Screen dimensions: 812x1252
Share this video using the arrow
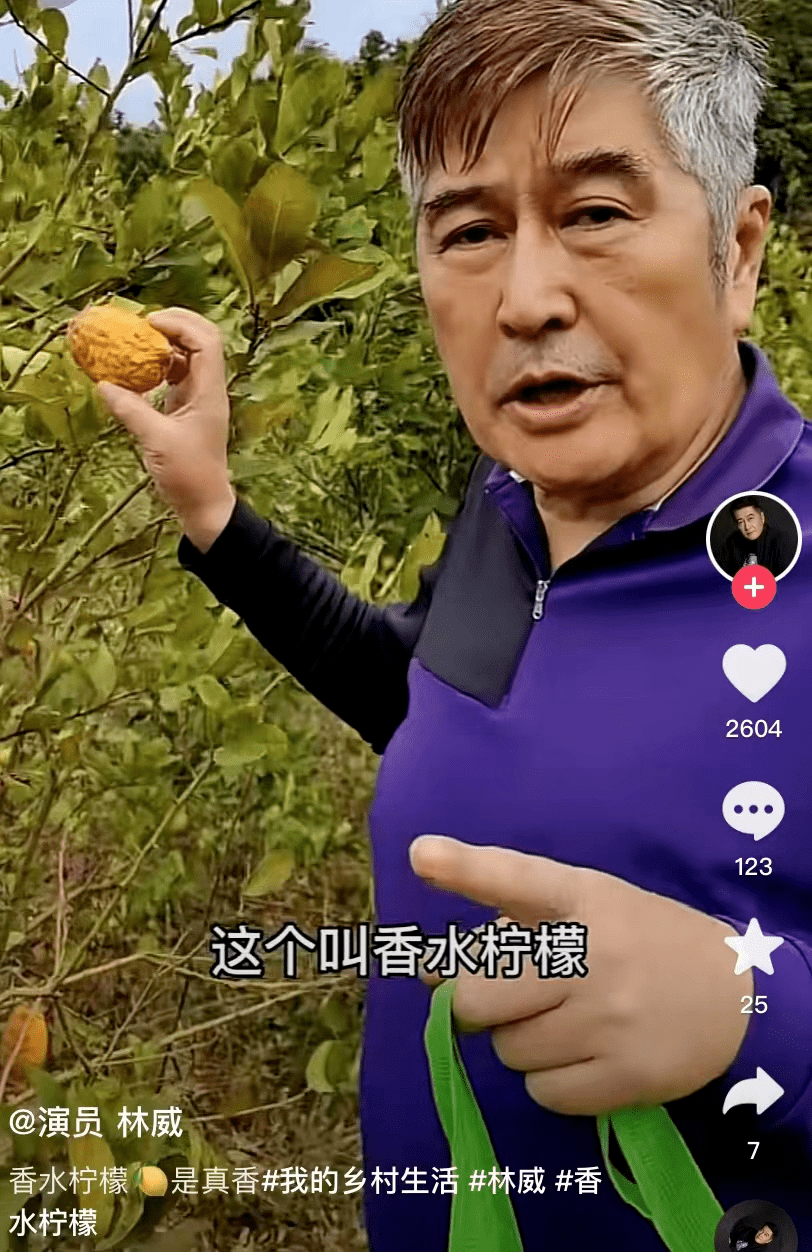tap(753, 1092)
